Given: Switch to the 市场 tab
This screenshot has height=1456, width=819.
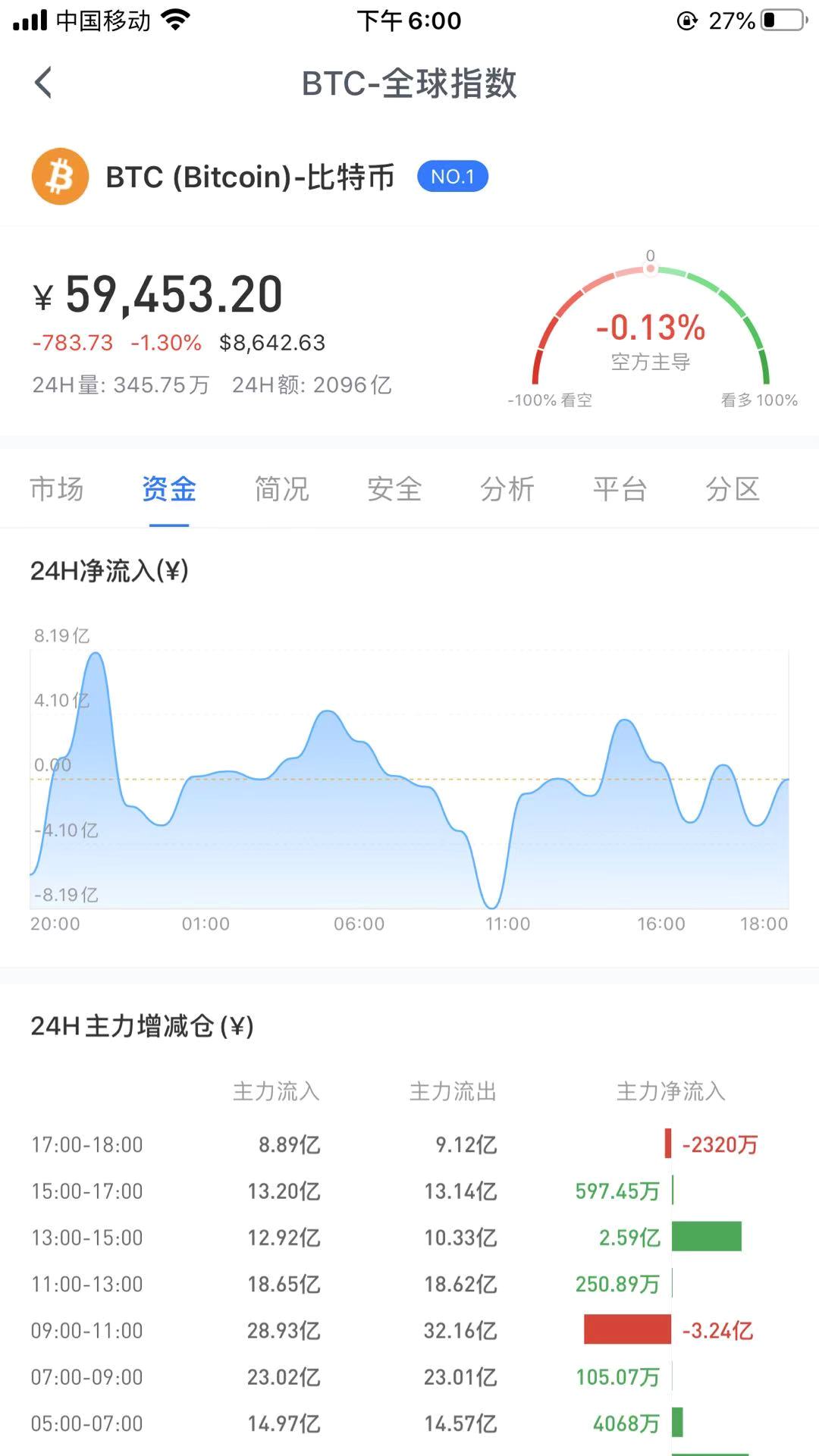Looking at the screenshot, I should coord(57,489).
